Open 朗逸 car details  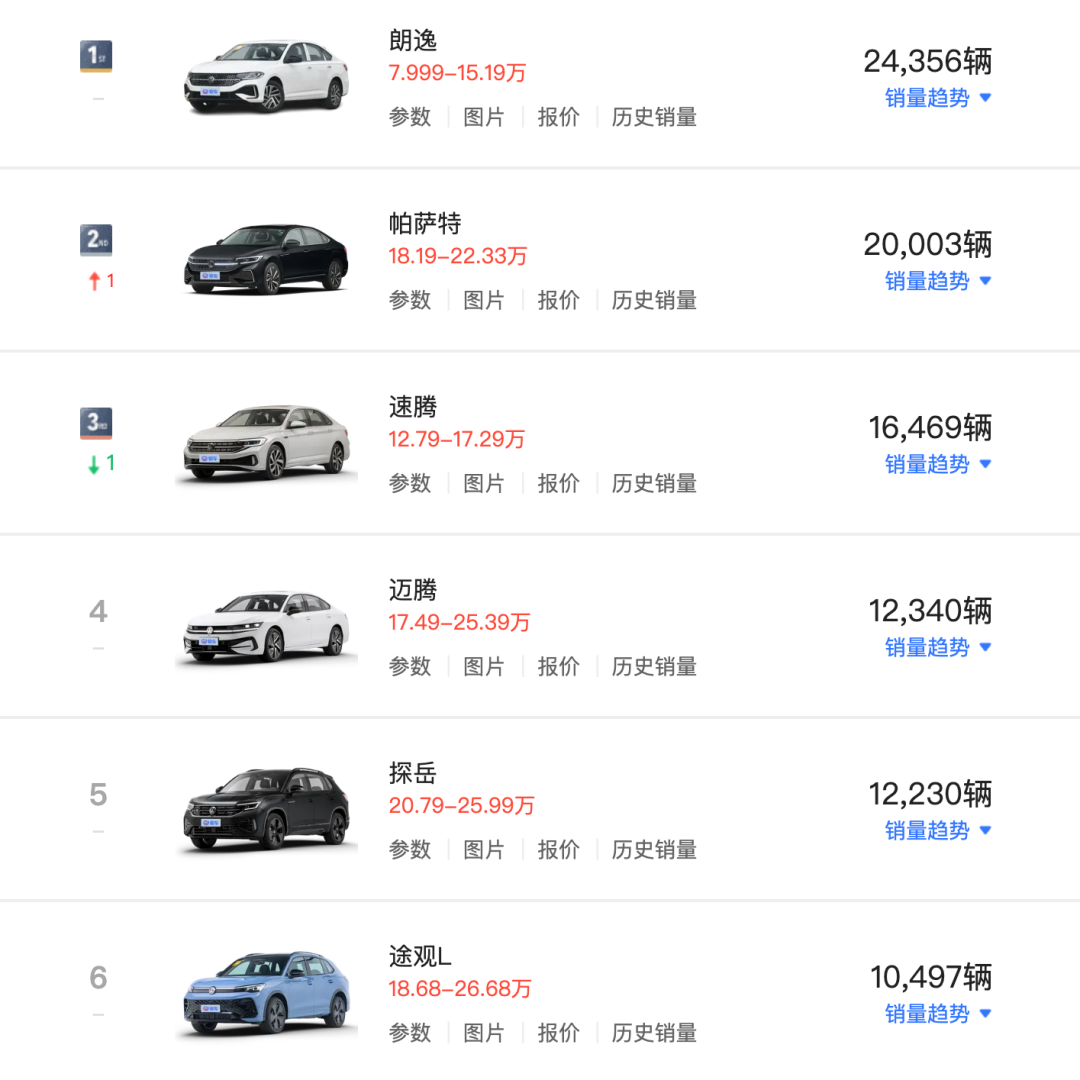tap(413, 41)
